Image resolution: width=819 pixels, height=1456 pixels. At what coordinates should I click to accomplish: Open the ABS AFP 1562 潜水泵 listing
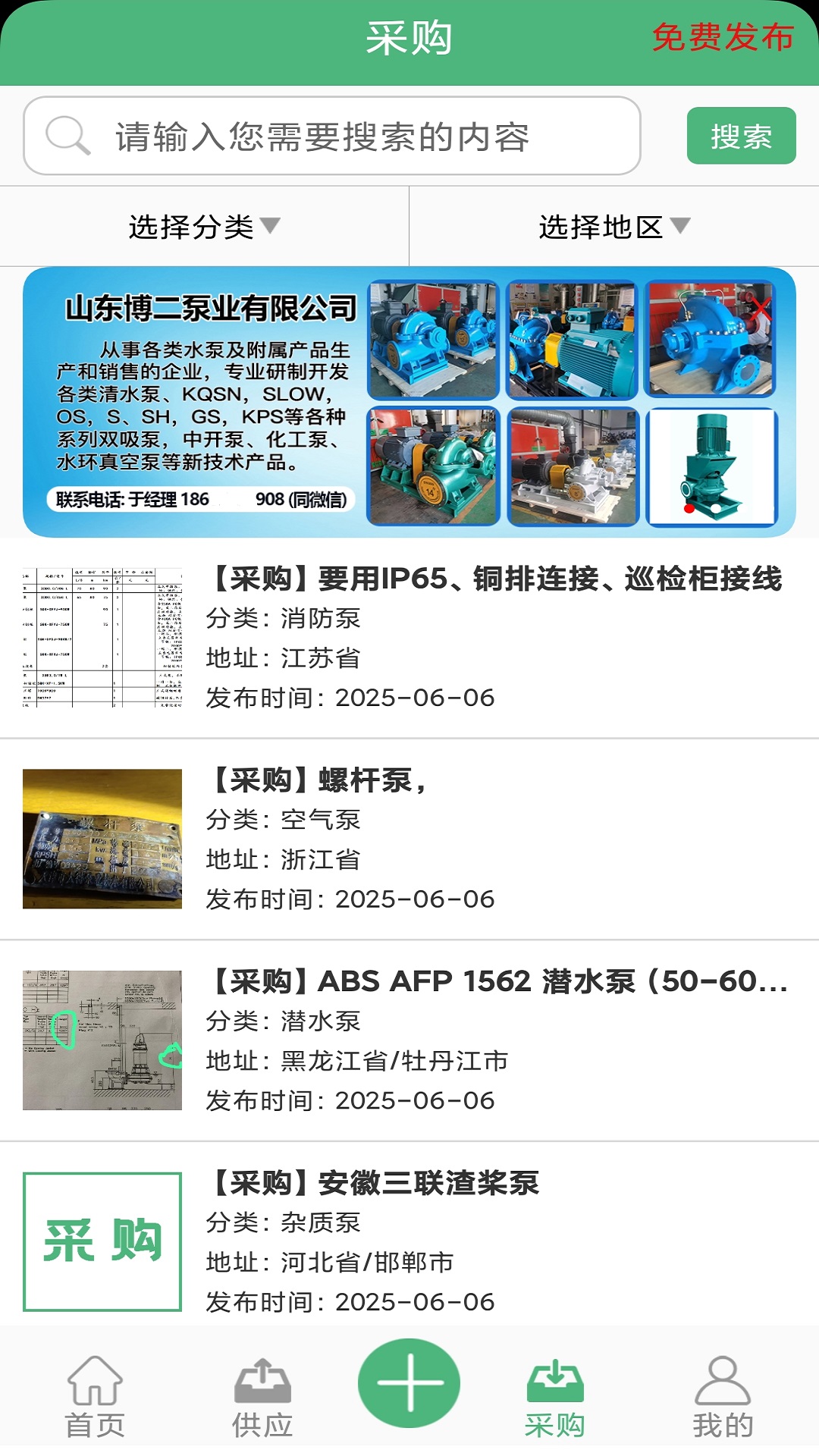(x=497, y=982)
